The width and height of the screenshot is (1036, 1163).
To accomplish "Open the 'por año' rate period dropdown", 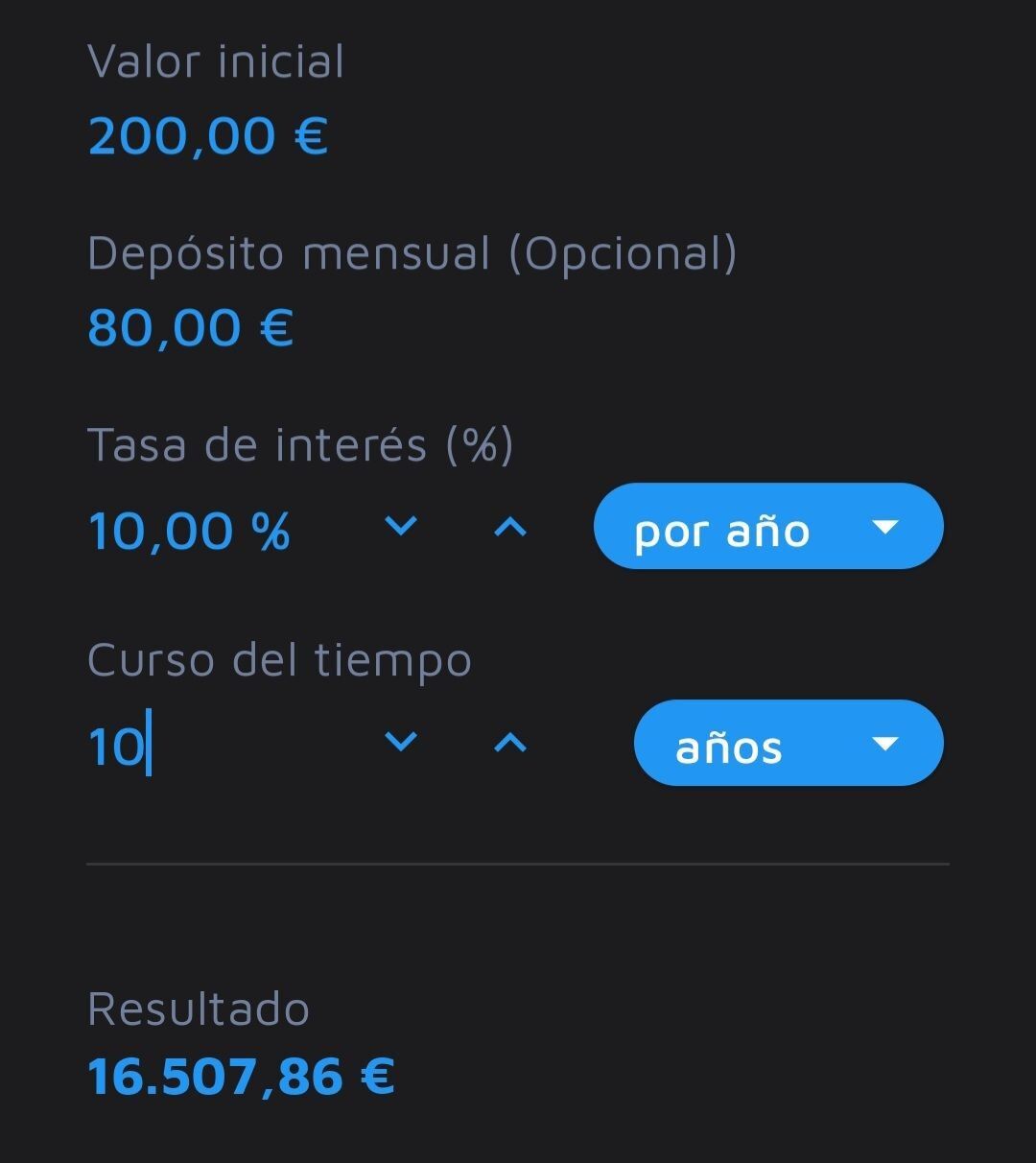I will (768, 527).
